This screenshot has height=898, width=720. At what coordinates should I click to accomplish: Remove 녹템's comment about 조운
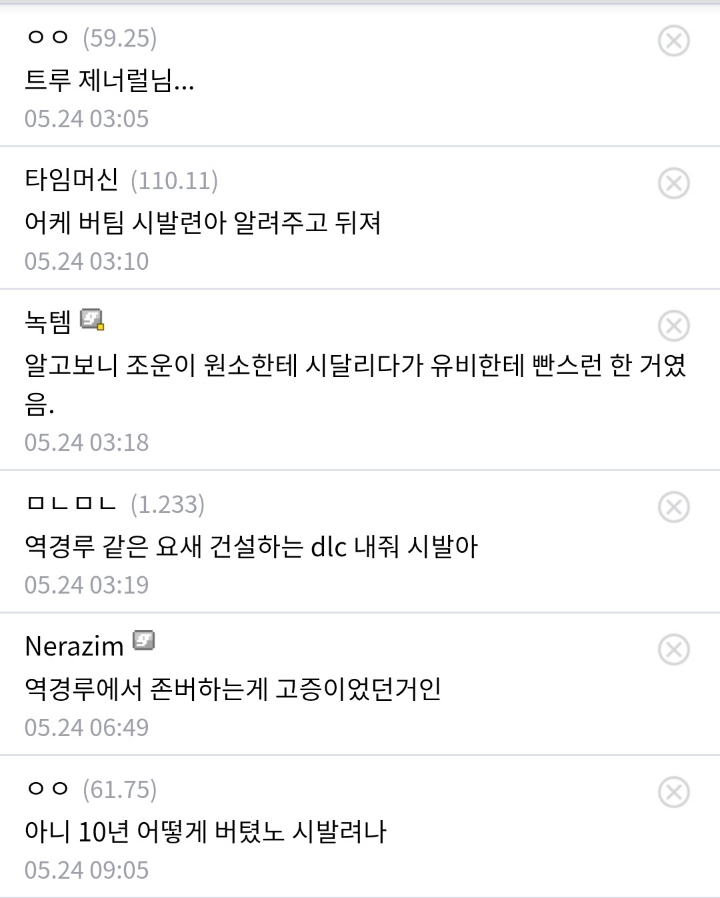tap(673, 327)
